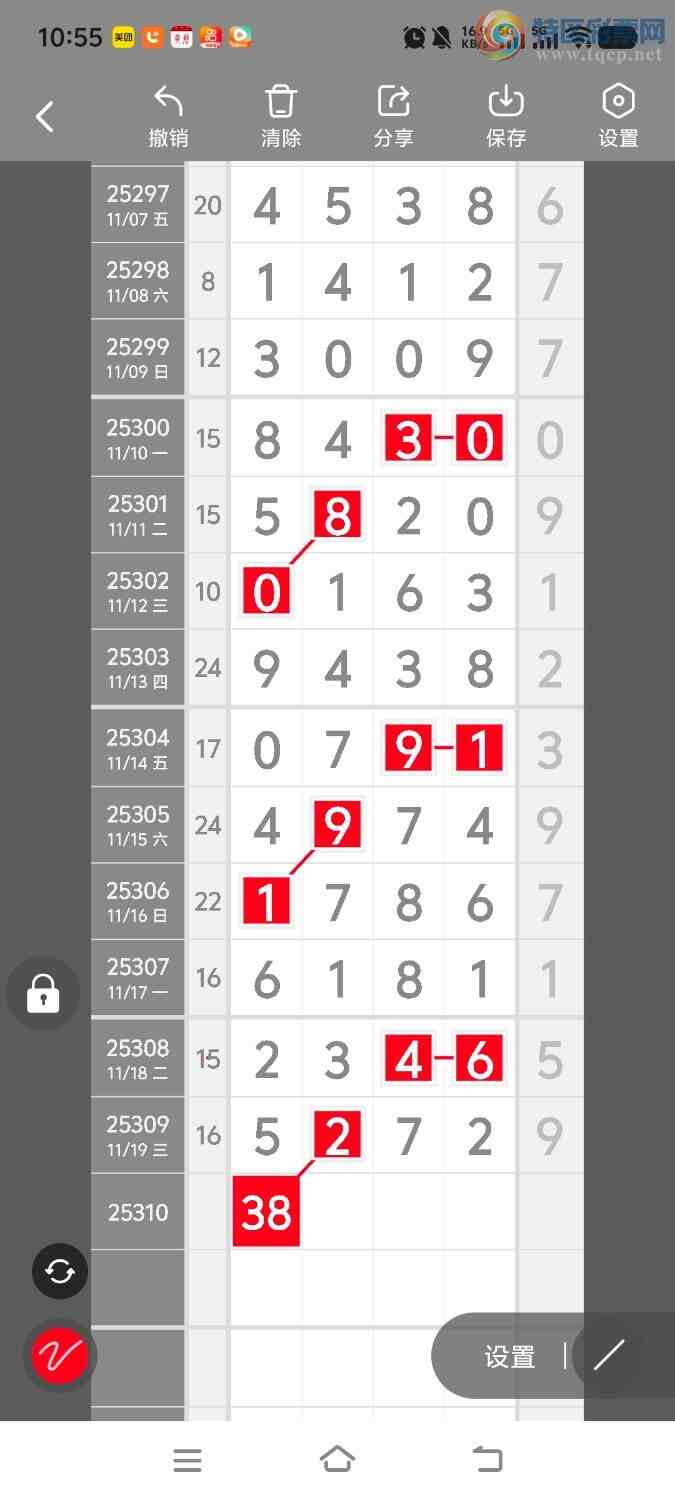Screen dimensions: 675x1500
Task: Save the chart with 保存
Action: pos(506,117)
